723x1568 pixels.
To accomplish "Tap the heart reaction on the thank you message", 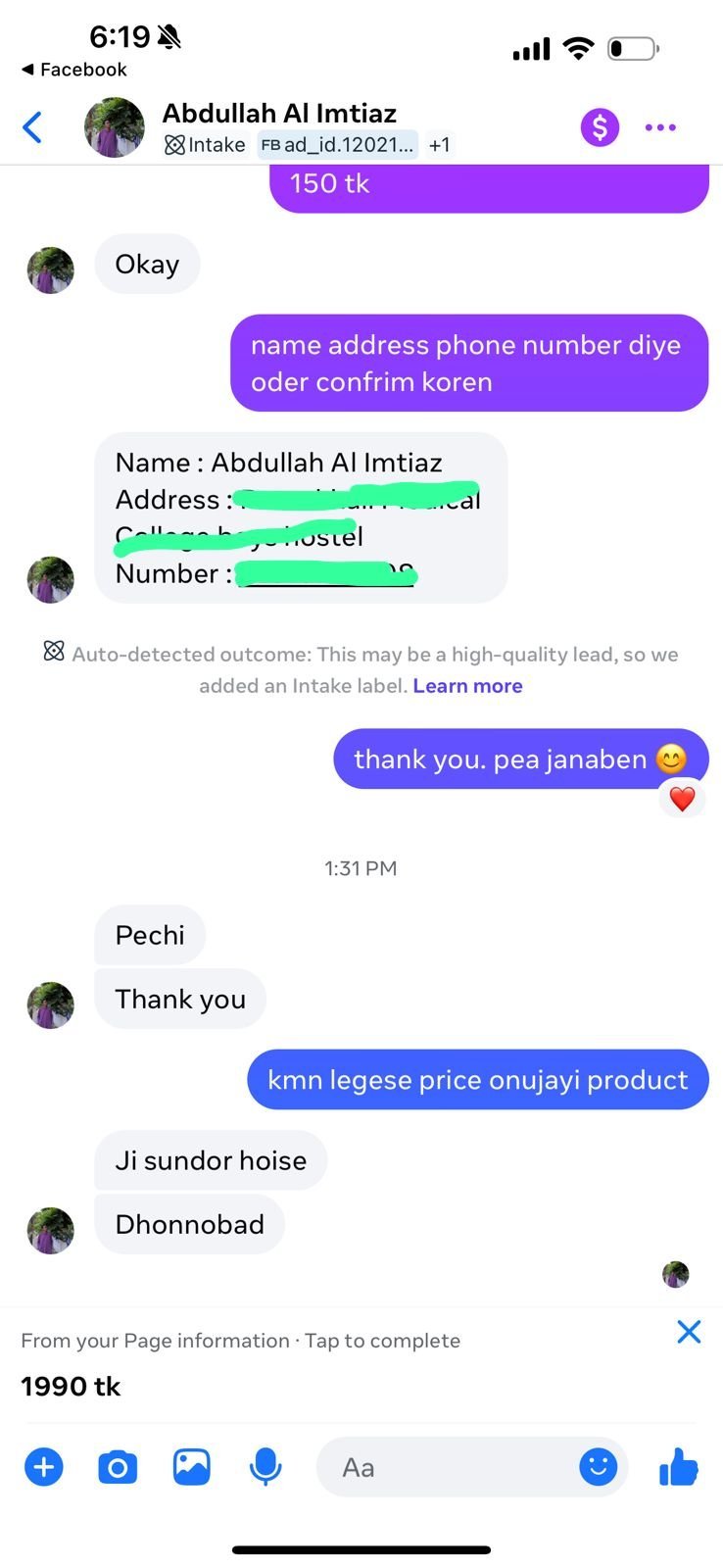I will click(x=682, y=799).
